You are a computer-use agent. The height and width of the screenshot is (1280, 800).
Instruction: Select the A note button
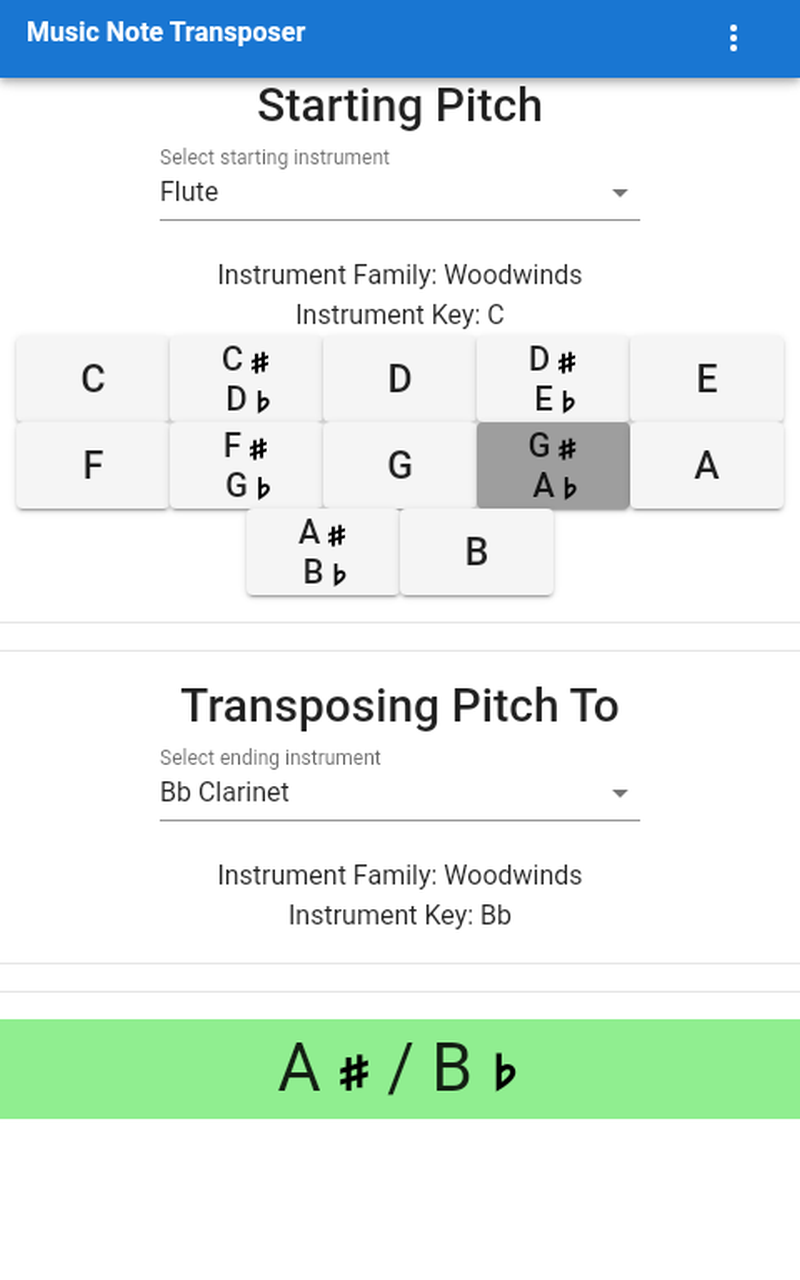(x=707, y=466)
